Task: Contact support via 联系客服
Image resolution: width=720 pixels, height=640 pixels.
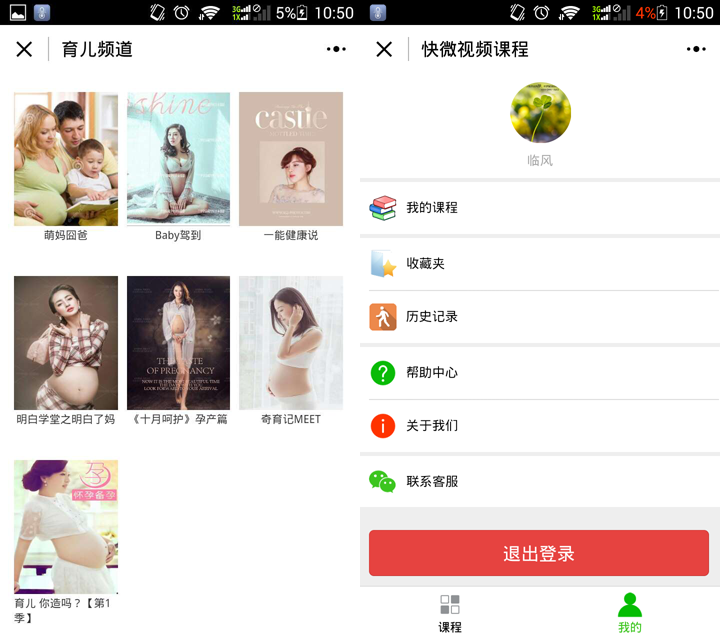Action: [x=539, y=481]
